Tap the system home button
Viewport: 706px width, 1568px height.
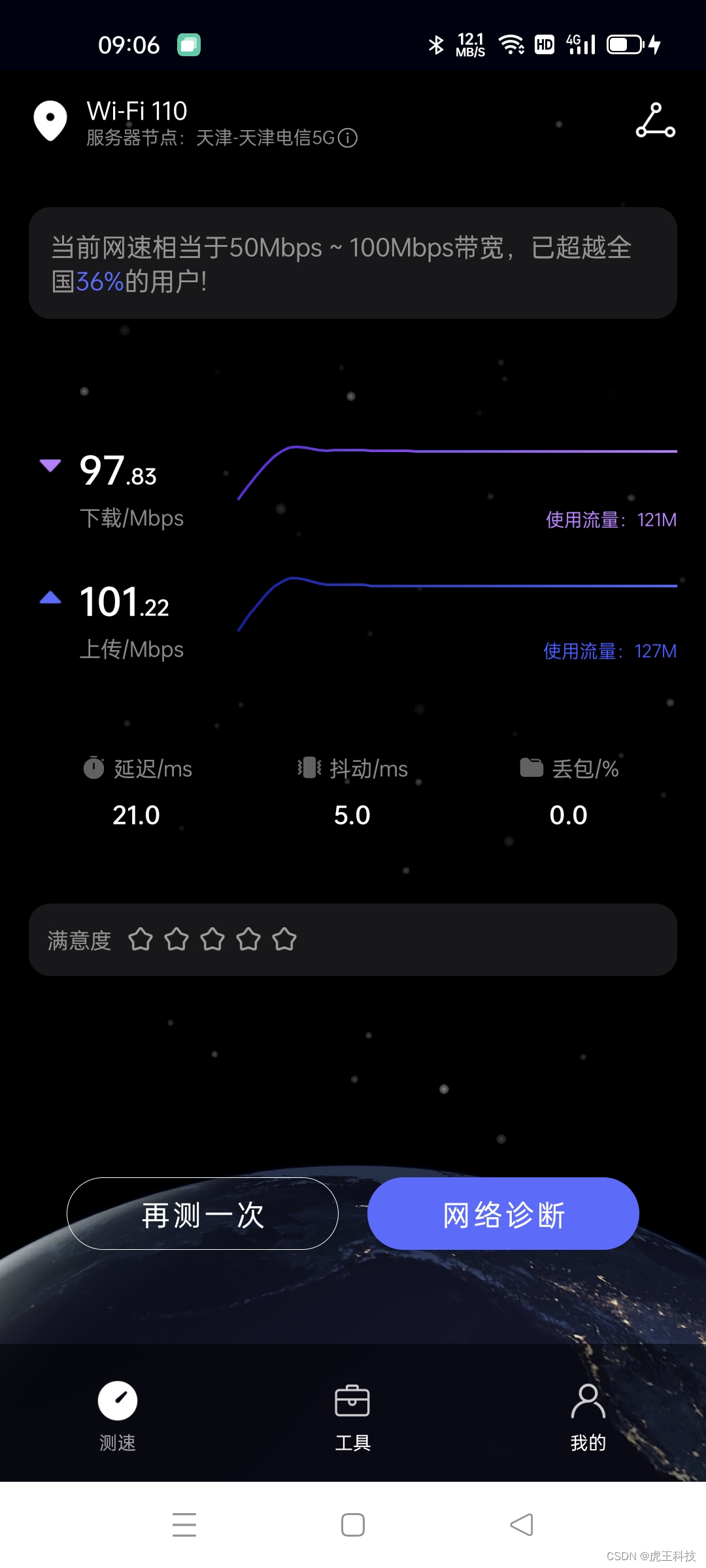pos(353,1525)
